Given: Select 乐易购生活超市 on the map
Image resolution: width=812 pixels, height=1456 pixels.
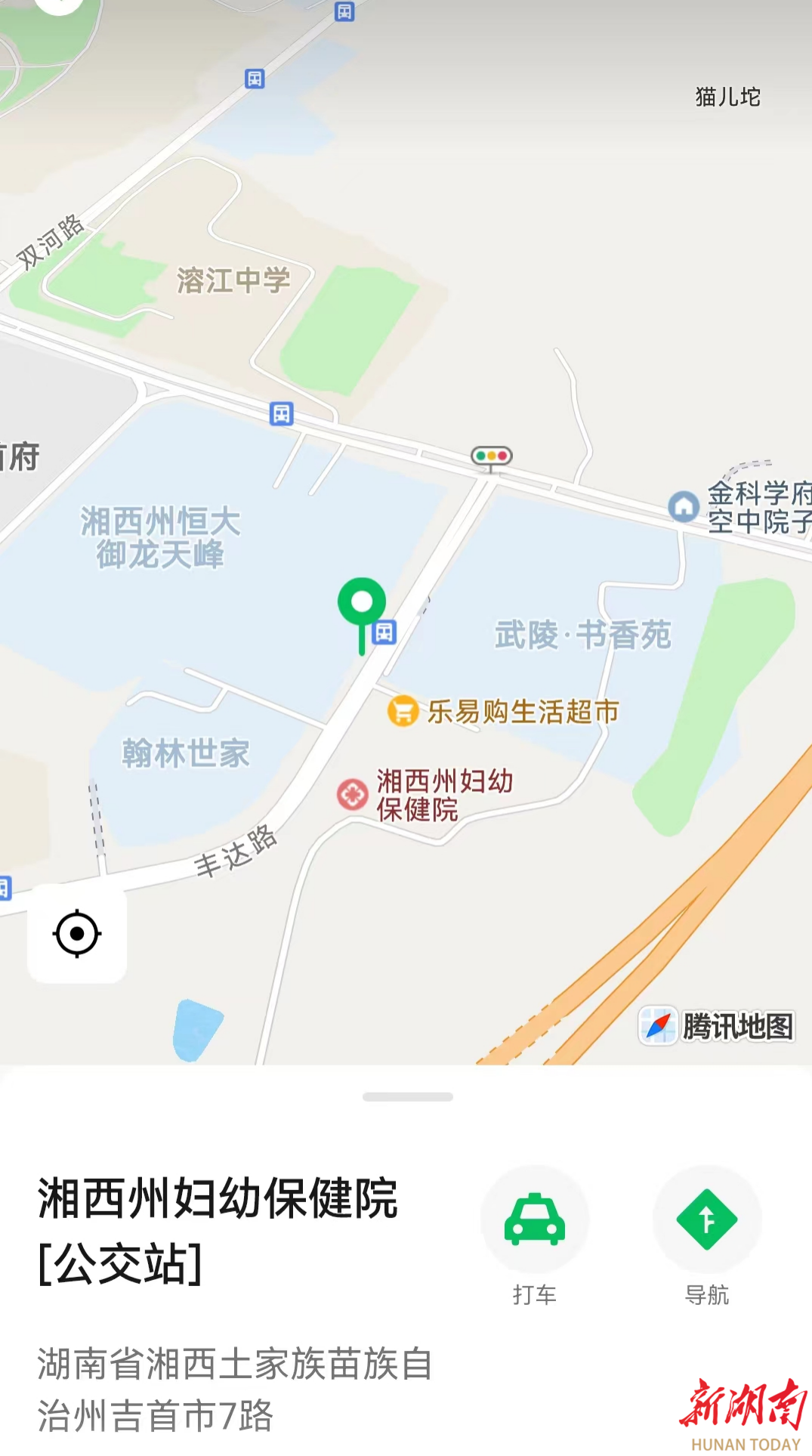Looking at the screenshot, I should (x=403, y=711).
